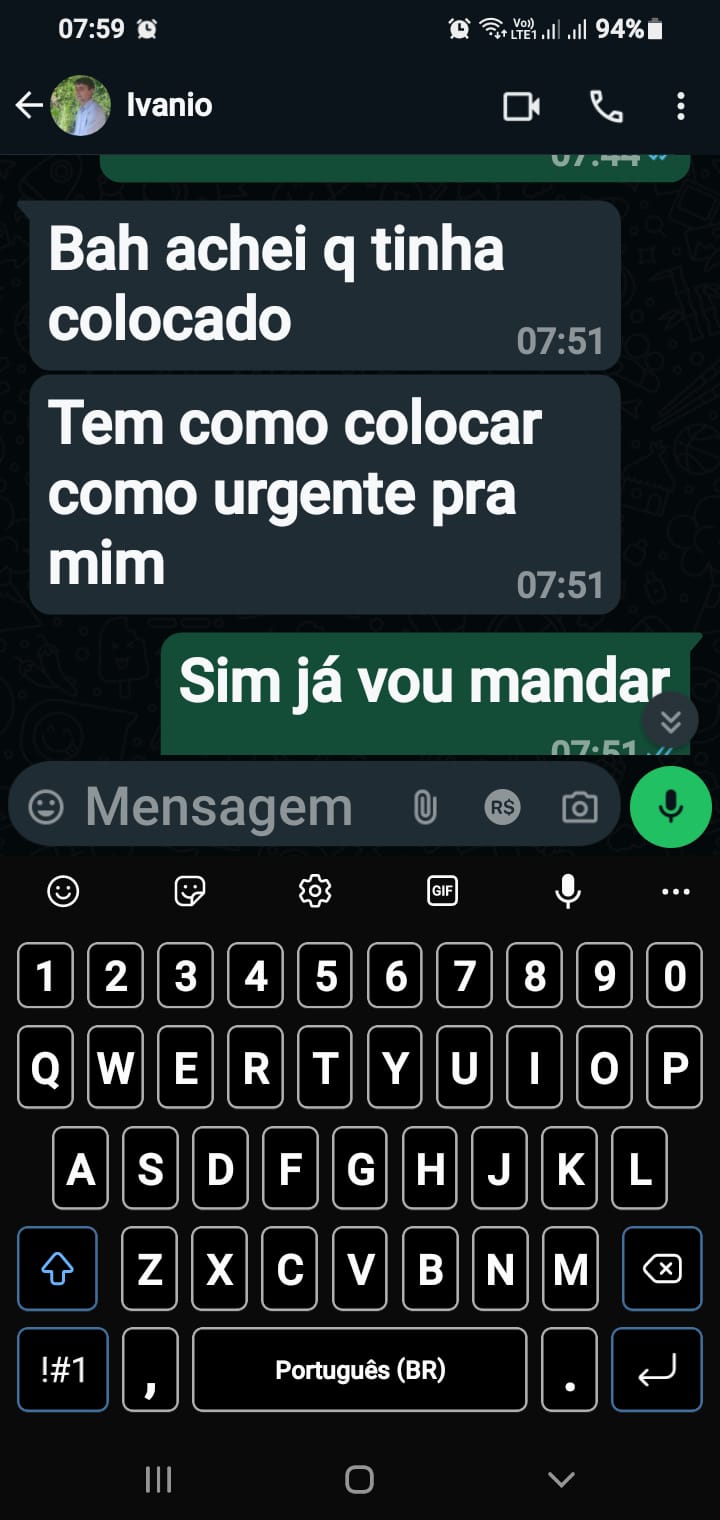
Task: Open the keyboard sticker panel
Action: click(189, 890)
